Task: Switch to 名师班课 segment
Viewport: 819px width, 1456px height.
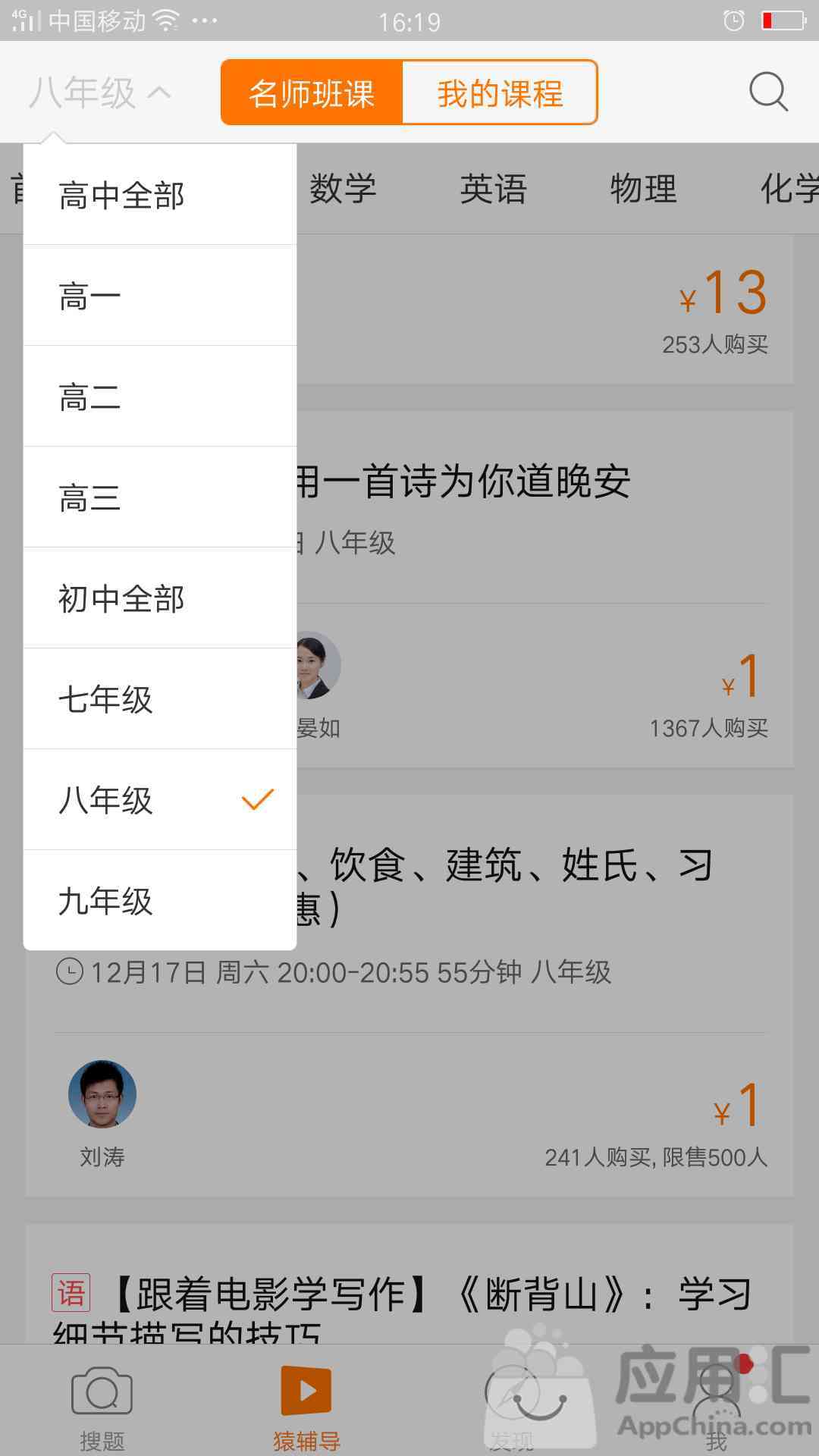Action: [312, 93]
